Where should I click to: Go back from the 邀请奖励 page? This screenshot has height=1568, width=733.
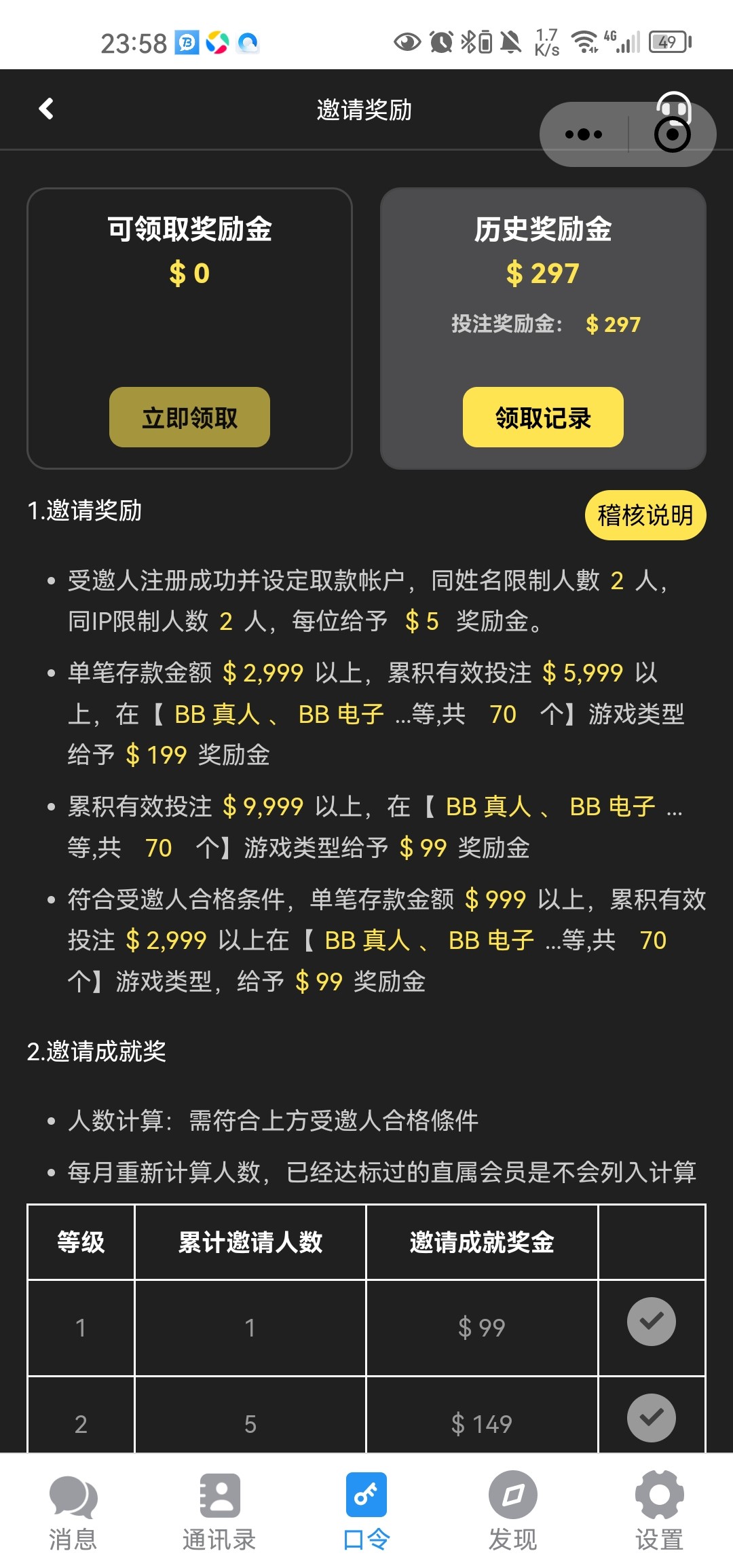point(46,109)
